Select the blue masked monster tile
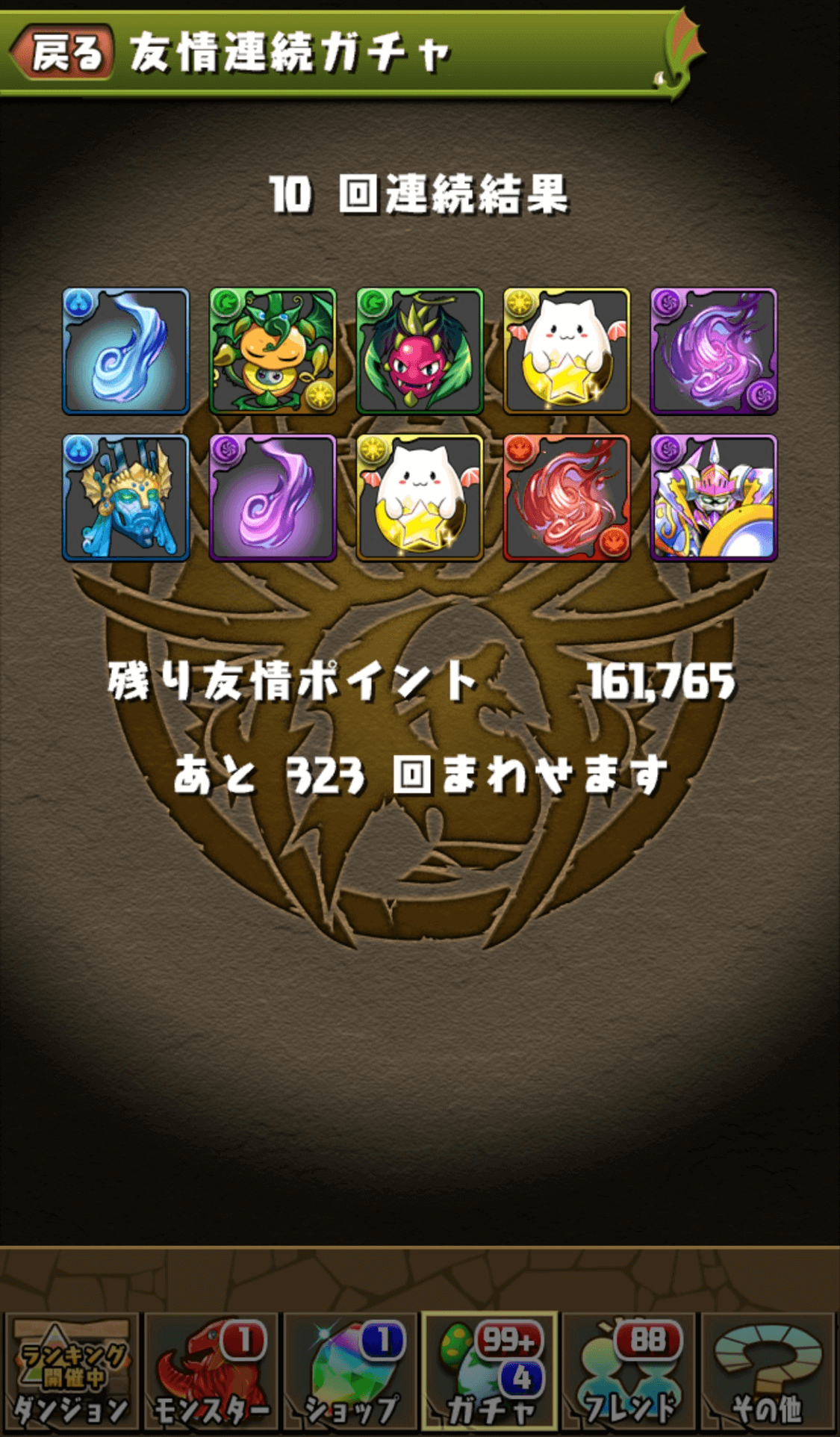The height and width of the screenshot is (1437, 840). [x=125, y=498]
